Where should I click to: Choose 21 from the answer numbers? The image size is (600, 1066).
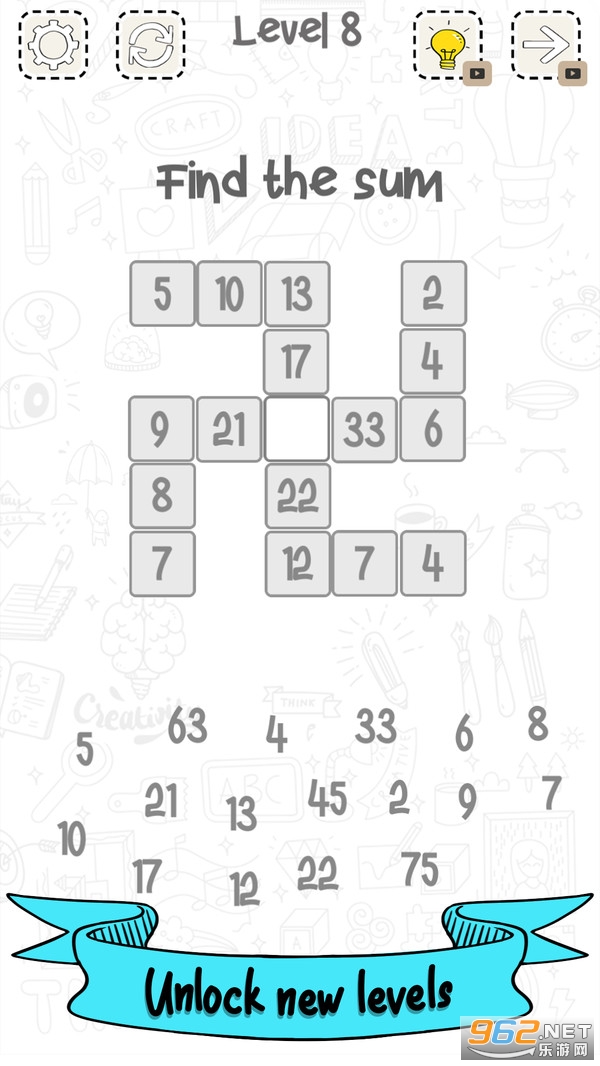pyautogui.click(x=161, y=801)
